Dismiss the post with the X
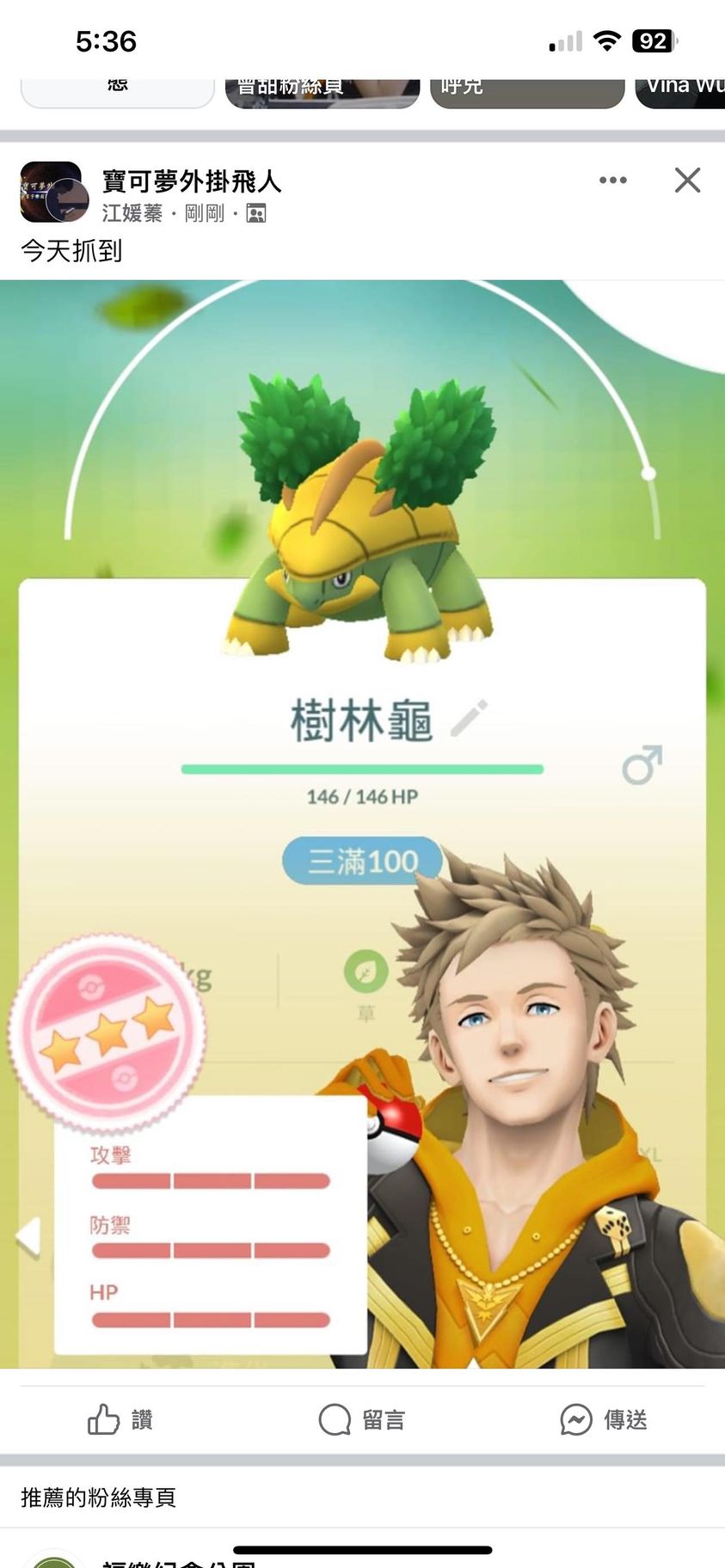 coord(687,181)
